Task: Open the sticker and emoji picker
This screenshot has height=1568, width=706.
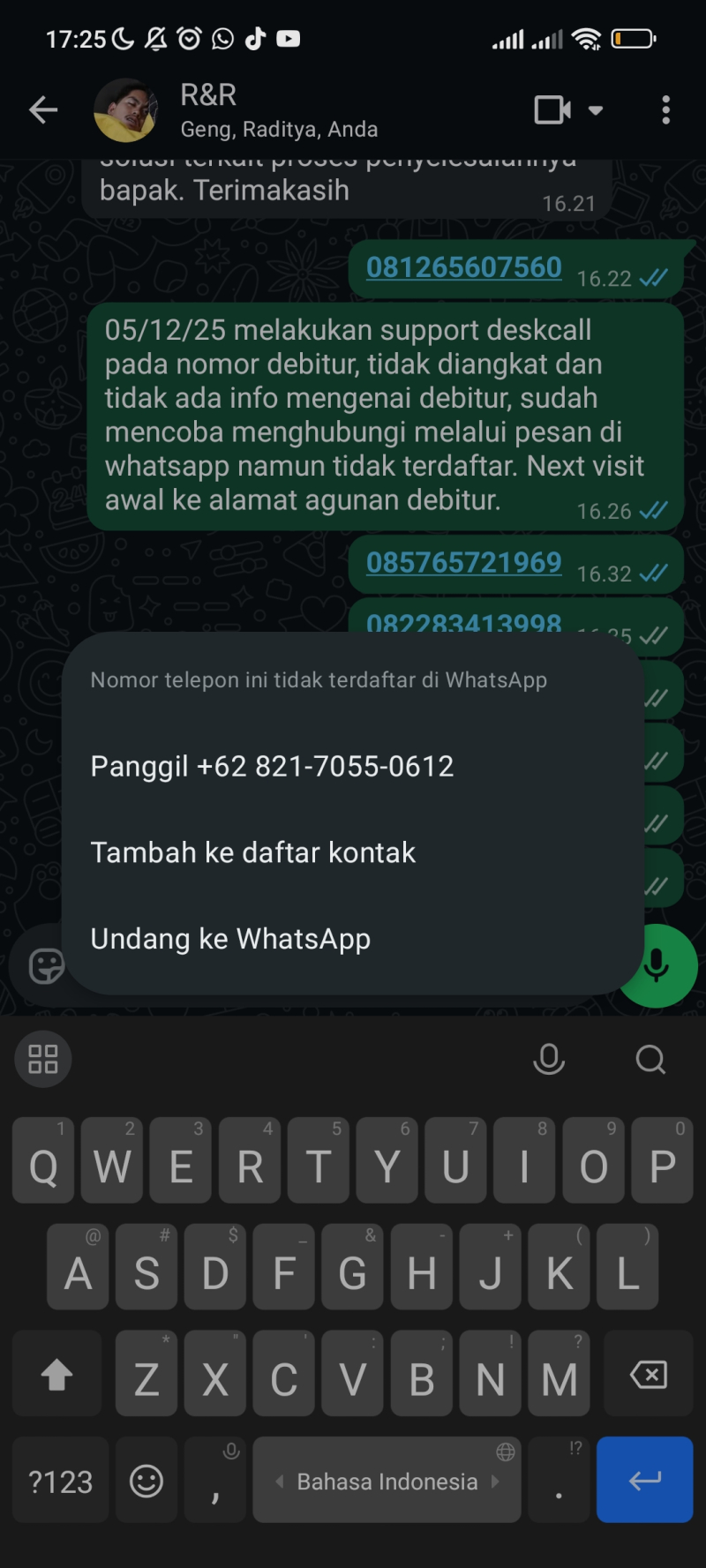Action: click(x=46, y=966)
